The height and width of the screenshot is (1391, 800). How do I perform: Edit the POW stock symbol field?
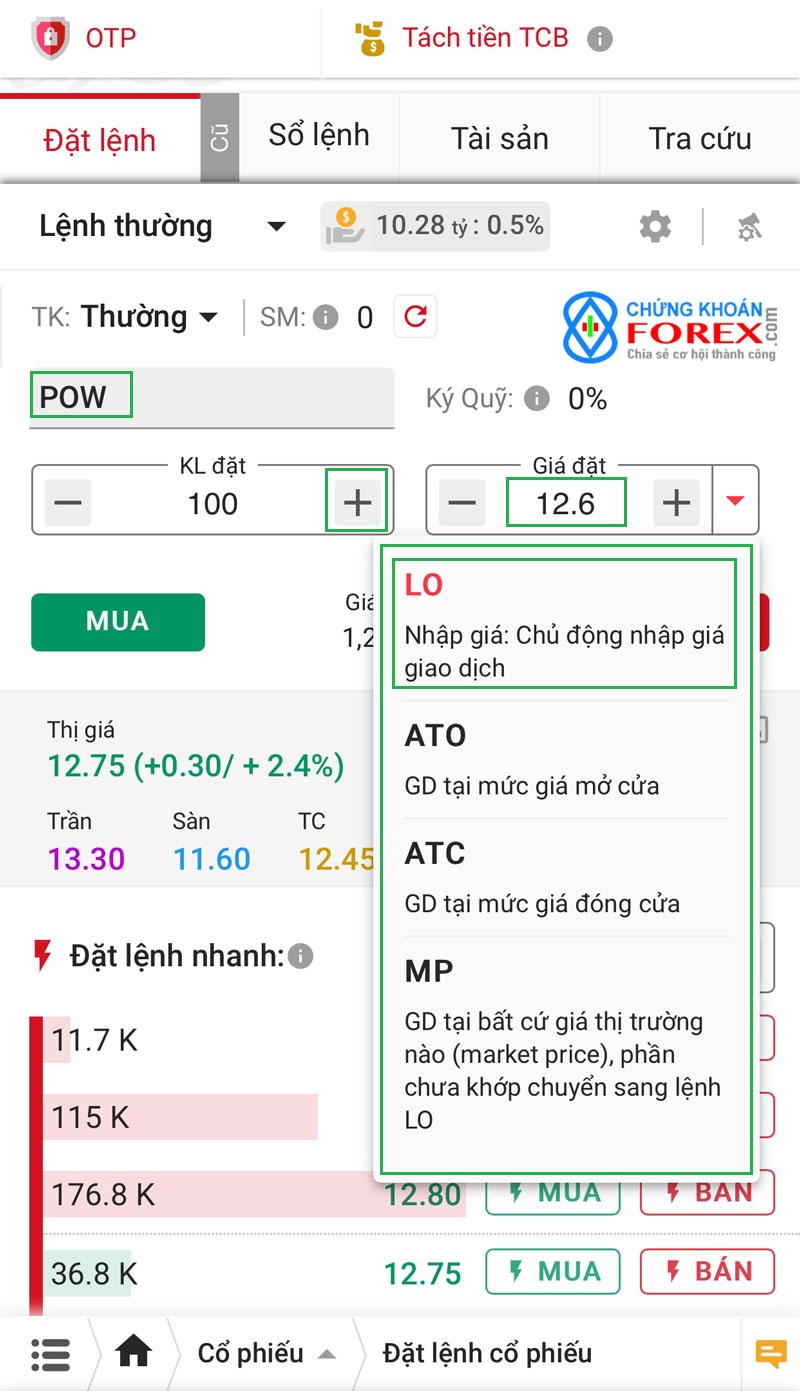212,398
